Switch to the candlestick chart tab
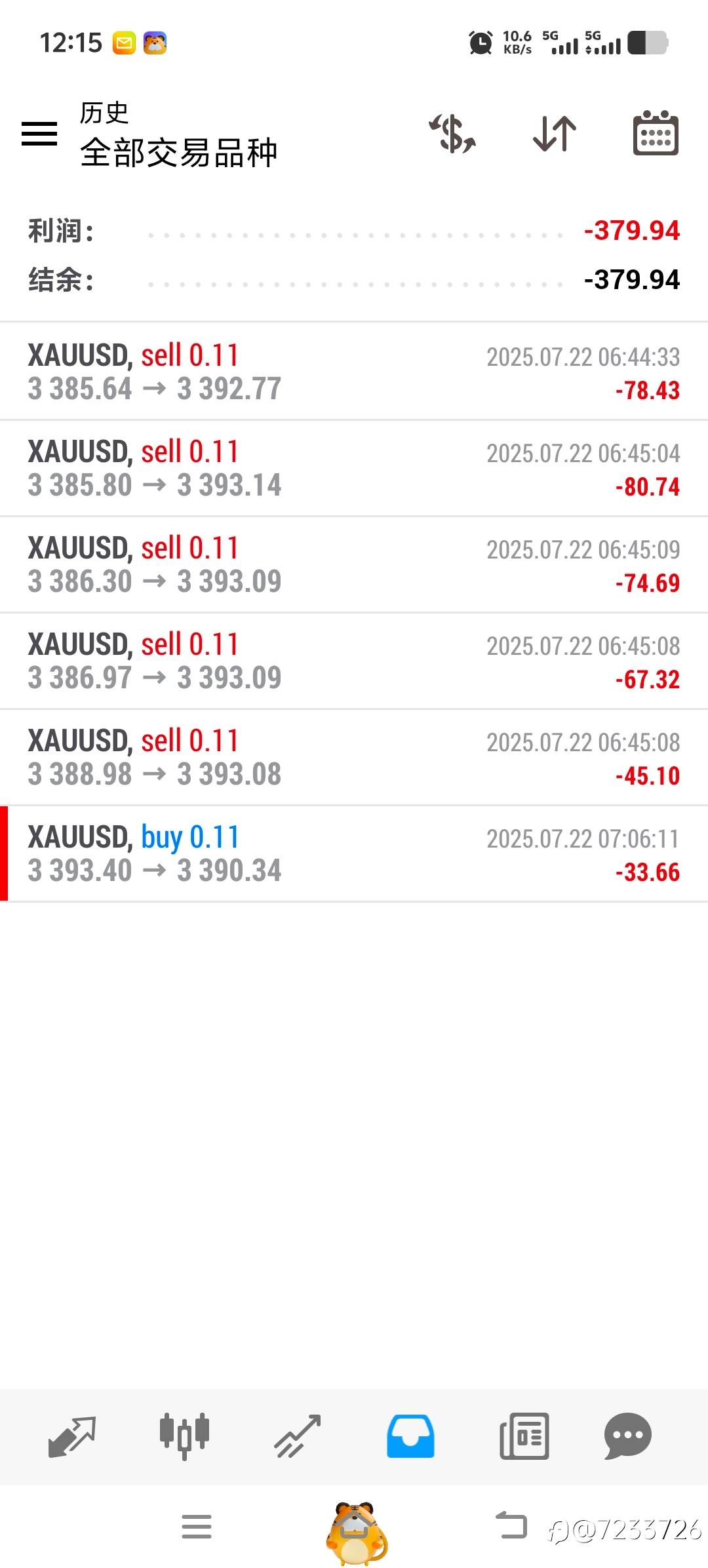The image size is (708, 1568). (x=184, y=1436)
